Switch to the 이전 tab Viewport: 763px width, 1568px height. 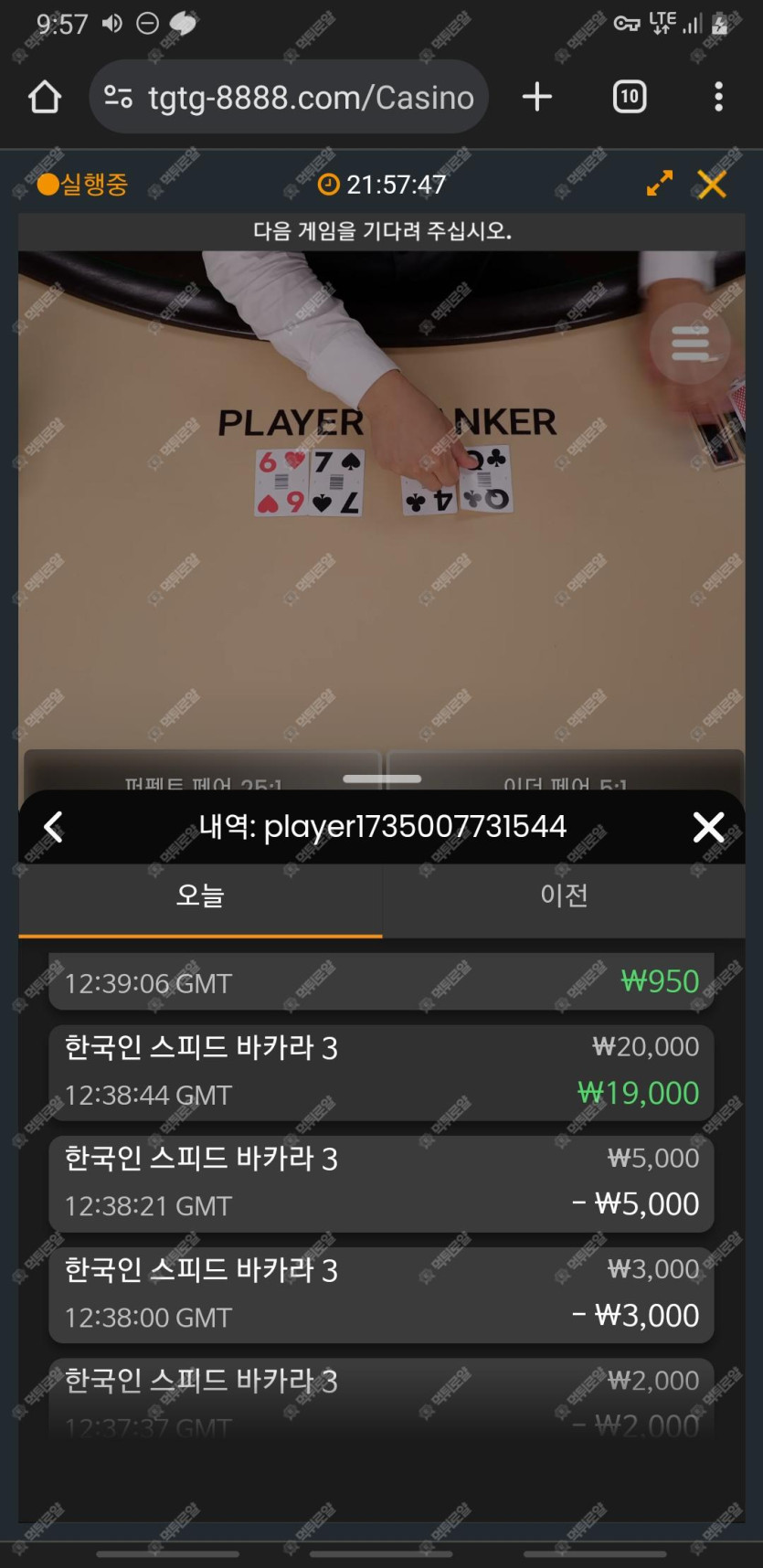(564, 895)
